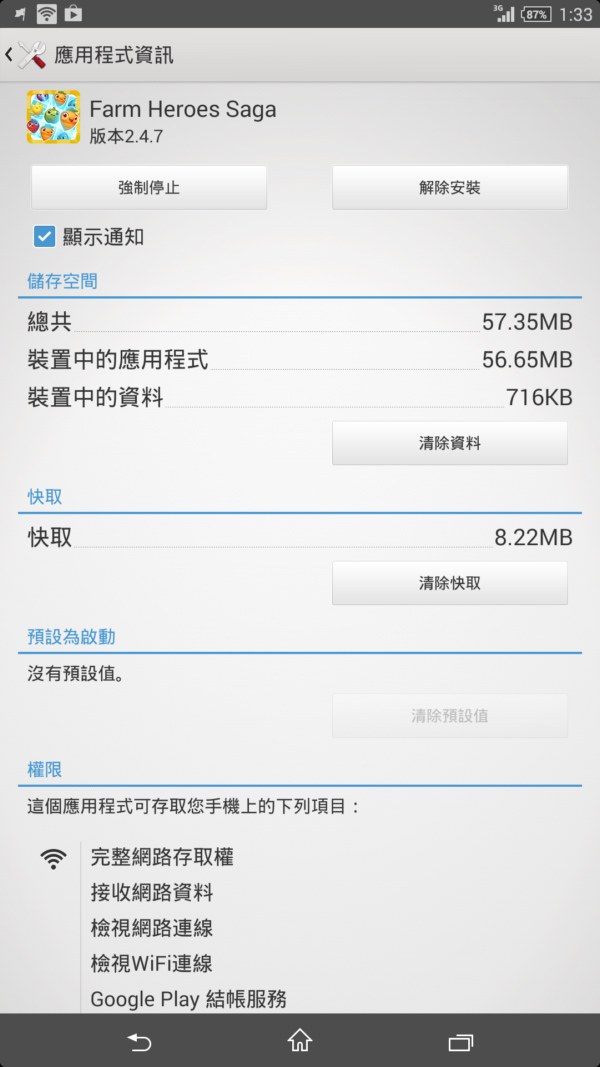Tap the system home button
Viewport: 600px width, 1067px height.
(299, 1040)
